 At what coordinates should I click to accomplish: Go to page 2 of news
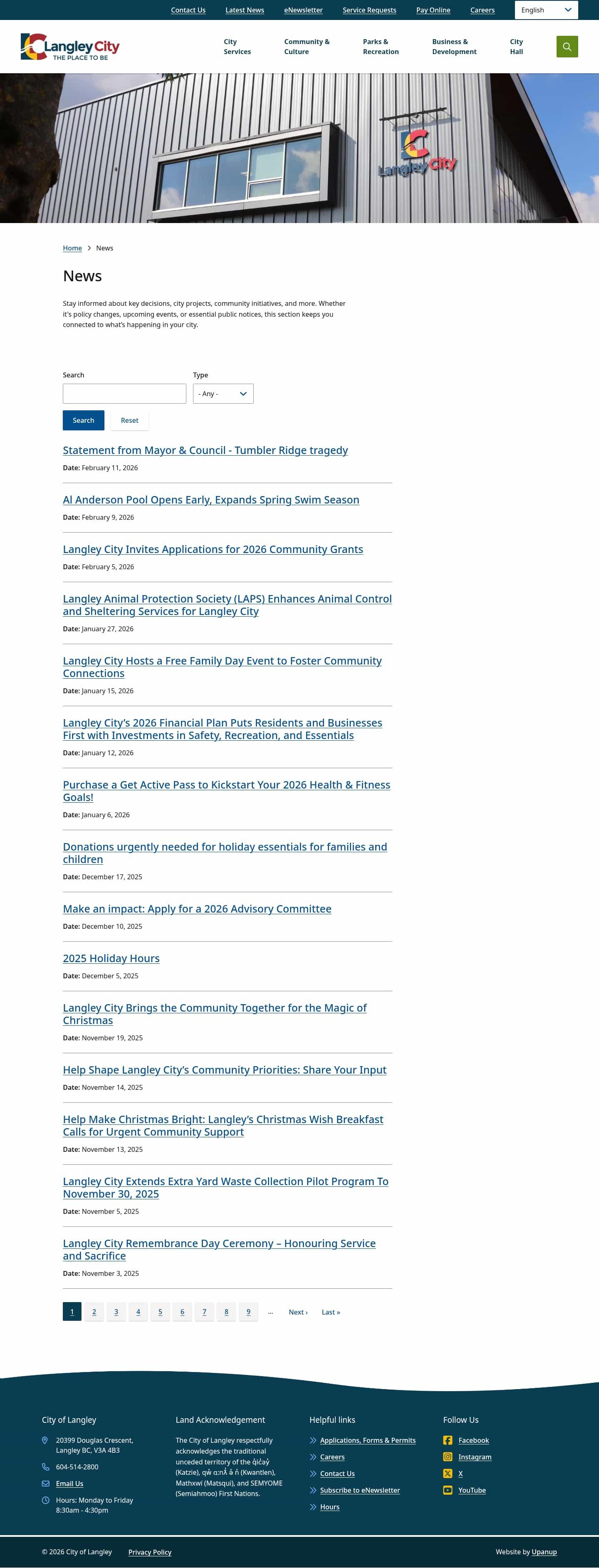94,1312
